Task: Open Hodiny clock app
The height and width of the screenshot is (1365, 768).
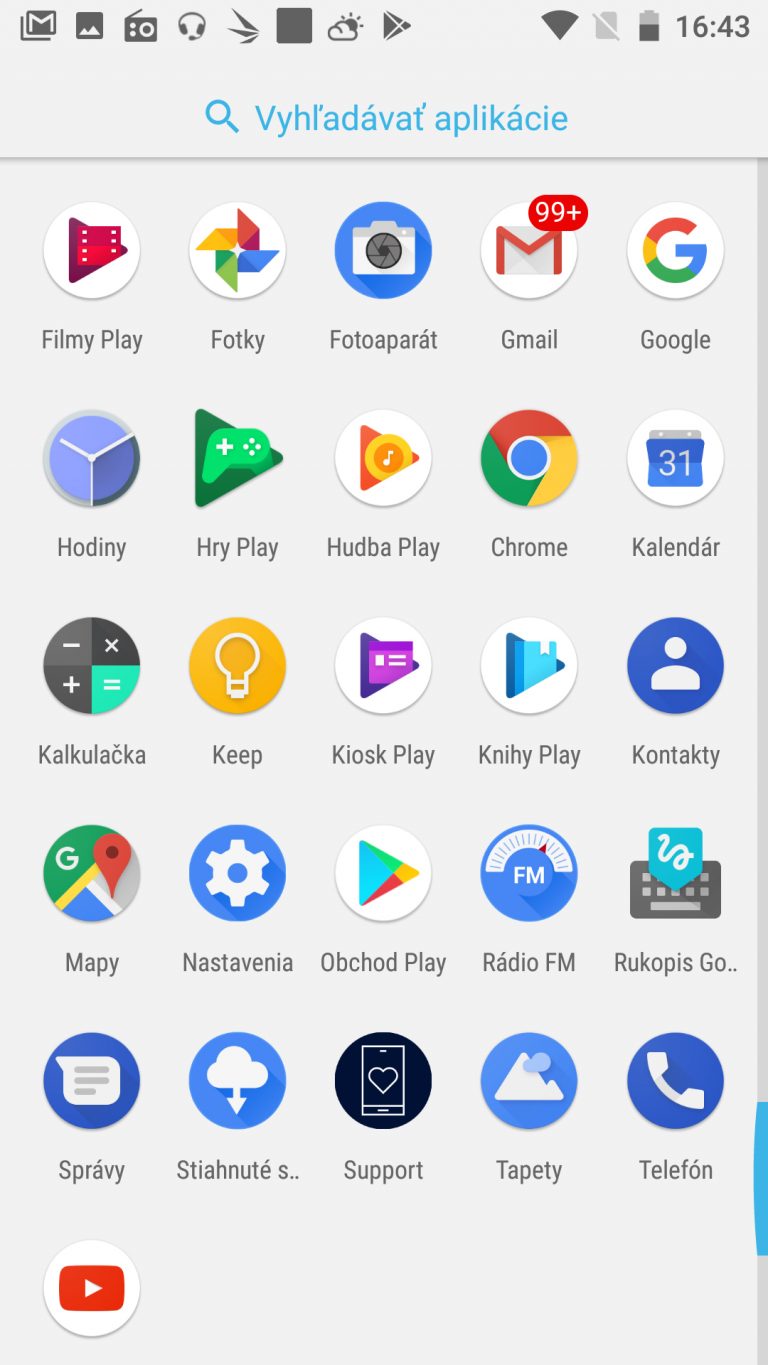Action: pos(91,459)
